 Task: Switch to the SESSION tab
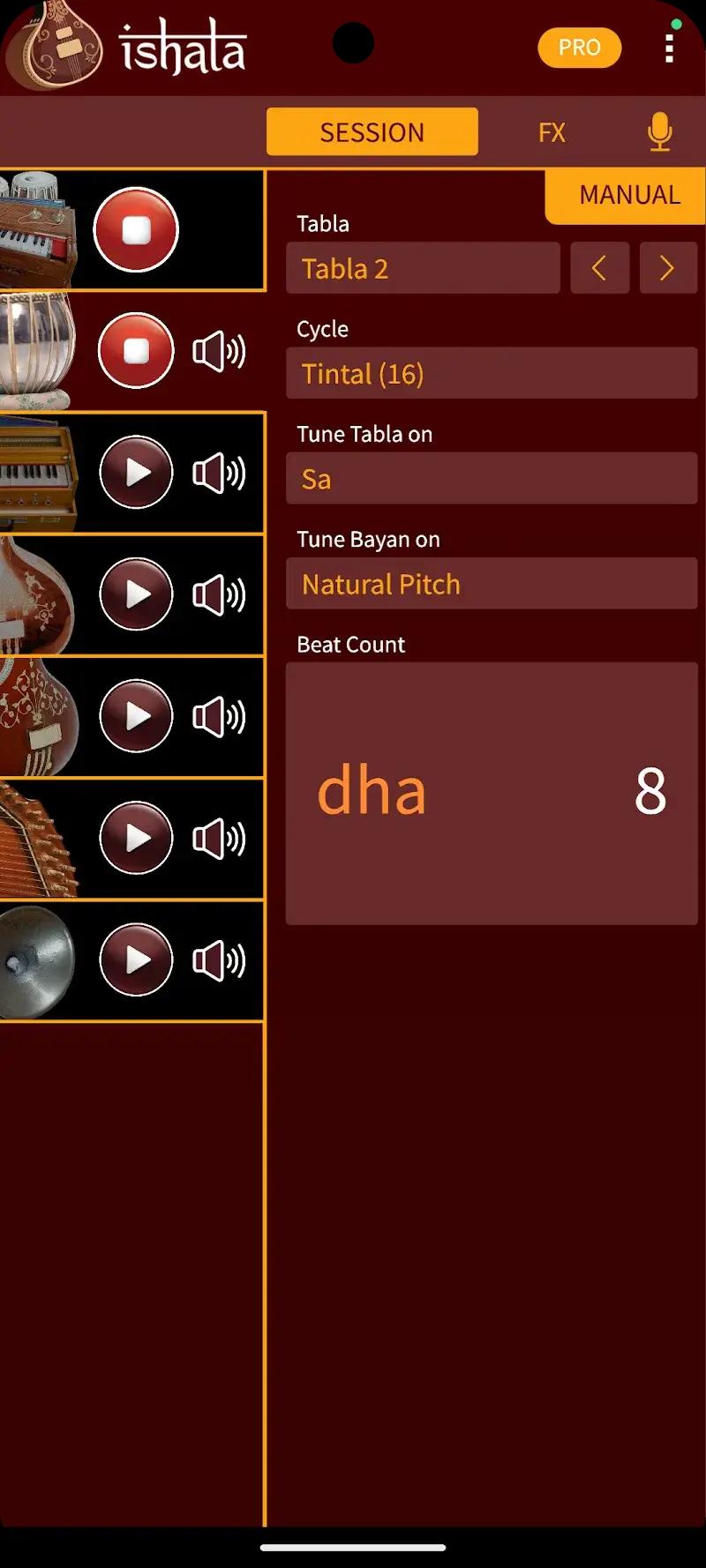click(372, 132)
